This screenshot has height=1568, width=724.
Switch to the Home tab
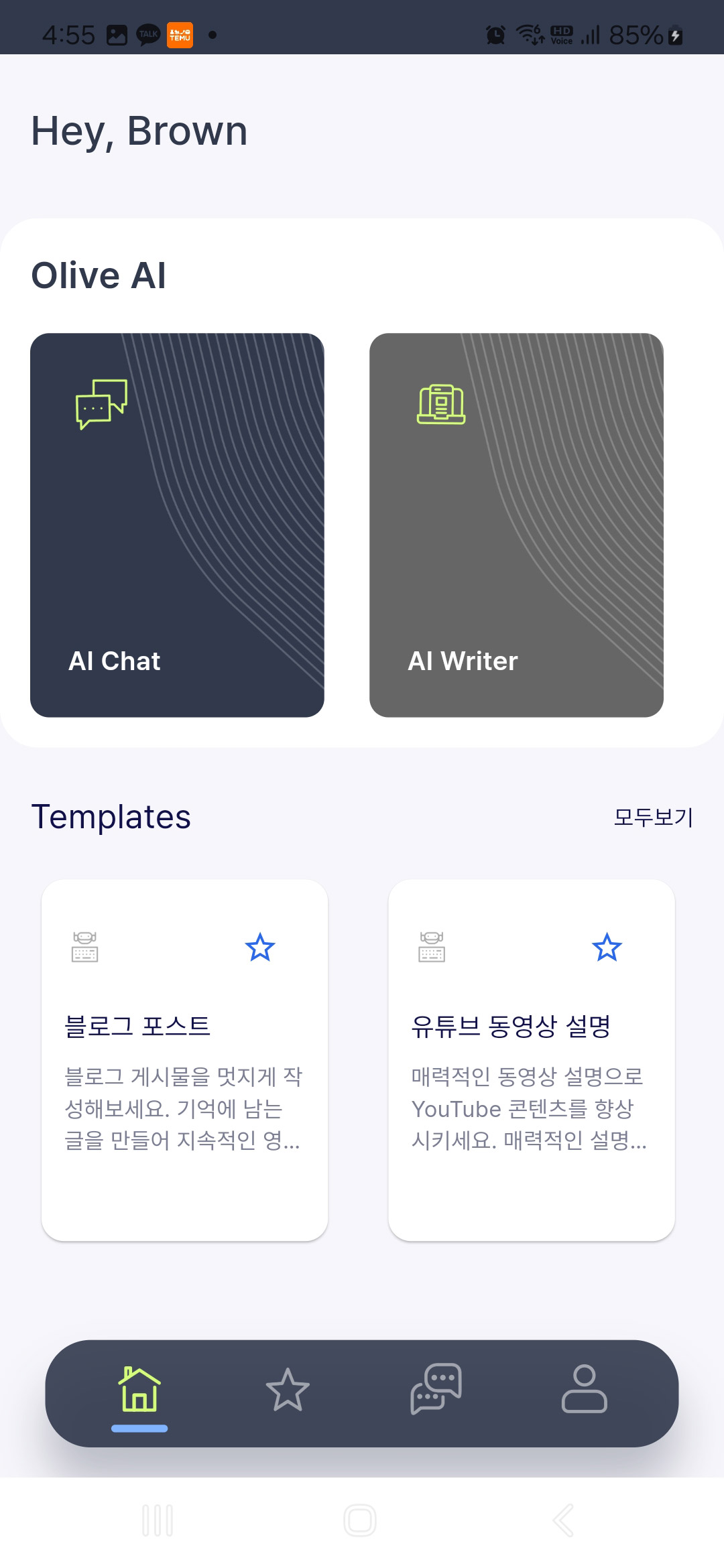tap(139, 1391)
